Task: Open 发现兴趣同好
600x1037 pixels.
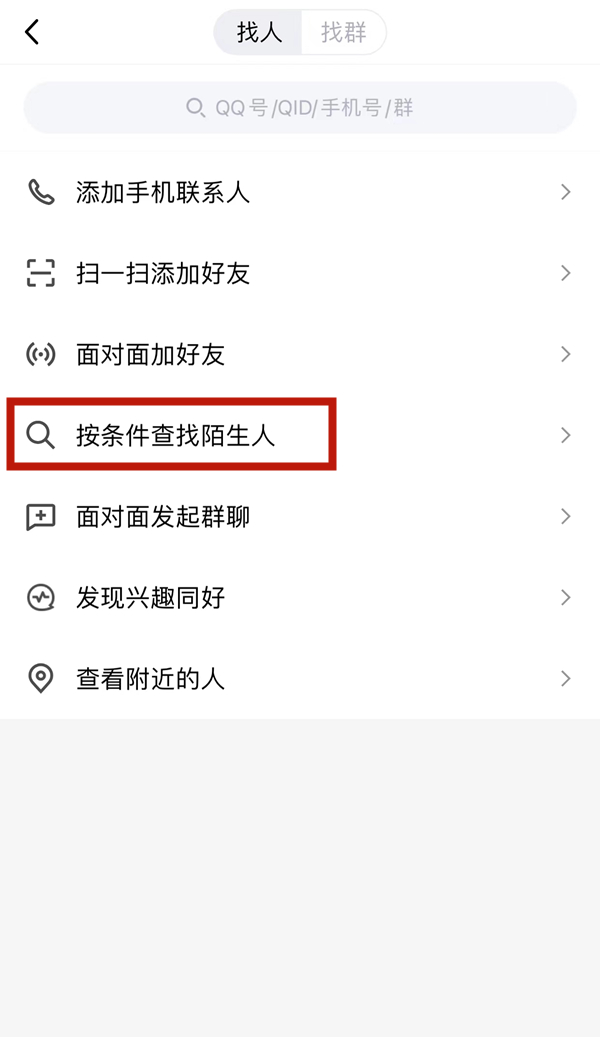Action: tap(300, 598)
